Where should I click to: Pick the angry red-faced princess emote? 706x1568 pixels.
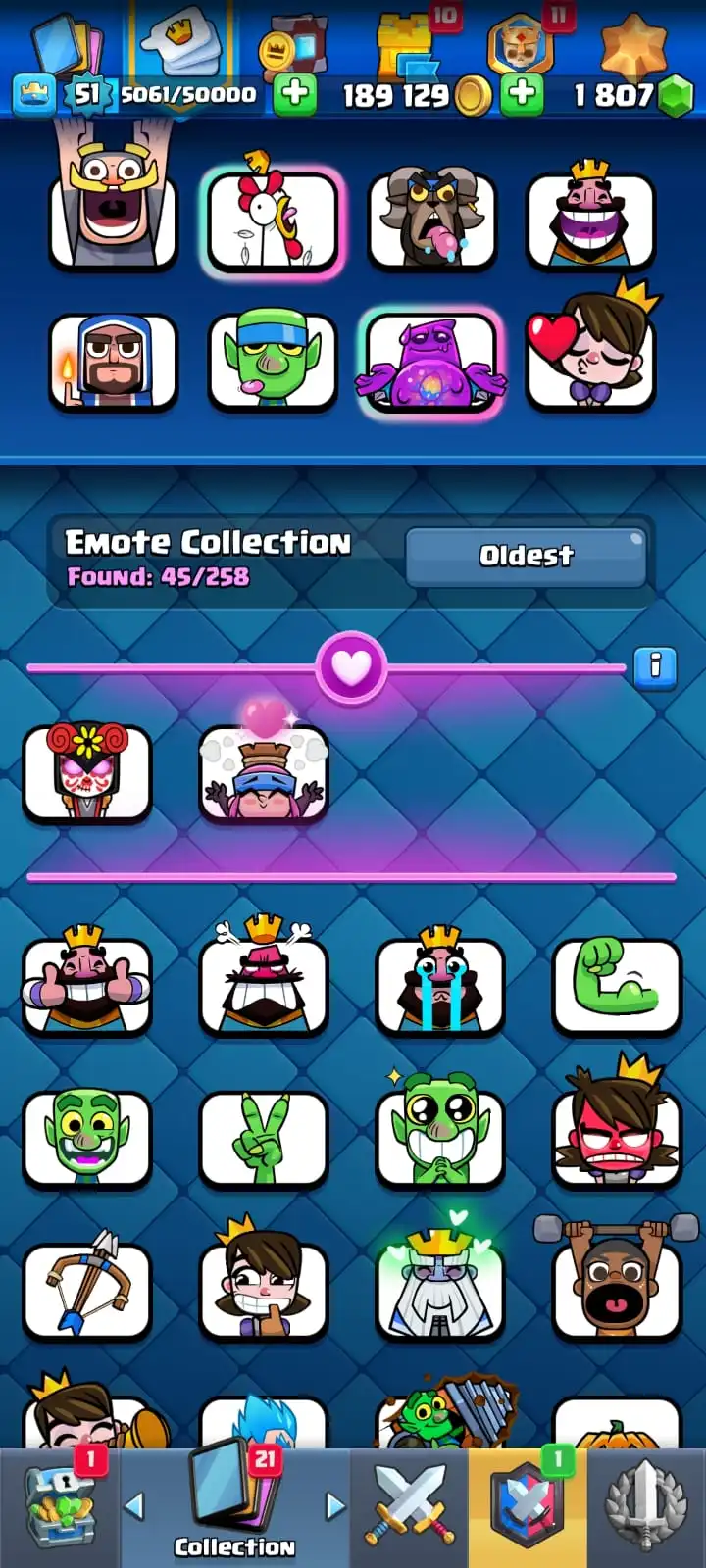617,1139
